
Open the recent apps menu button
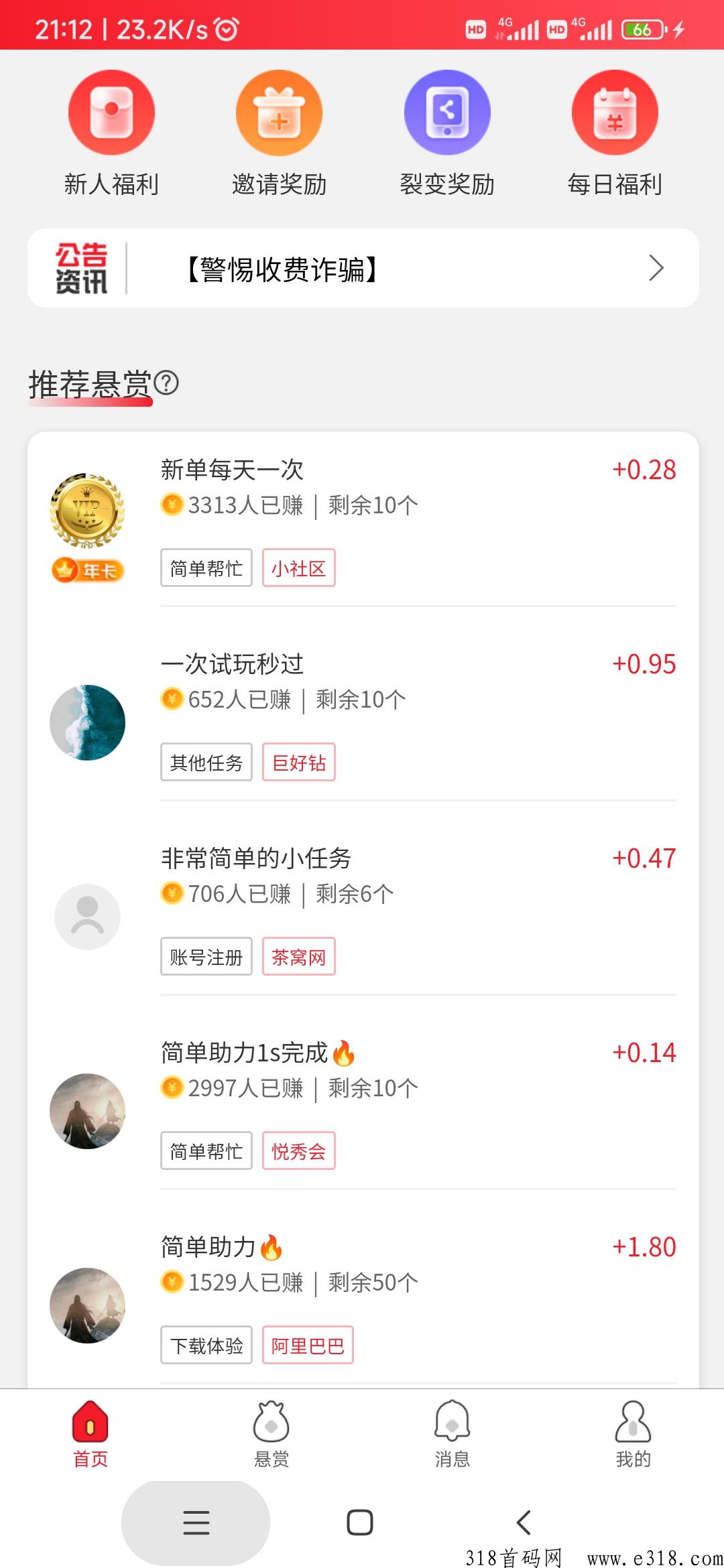click(195, 1524)
